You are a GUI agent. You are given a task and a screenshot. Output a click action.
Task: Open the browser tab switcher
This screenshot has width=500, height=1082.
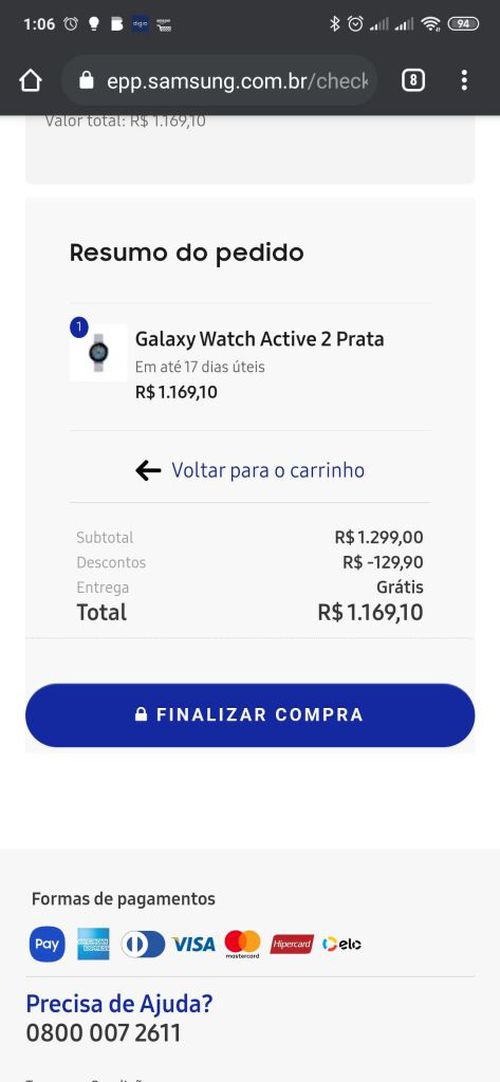(412, 81)
